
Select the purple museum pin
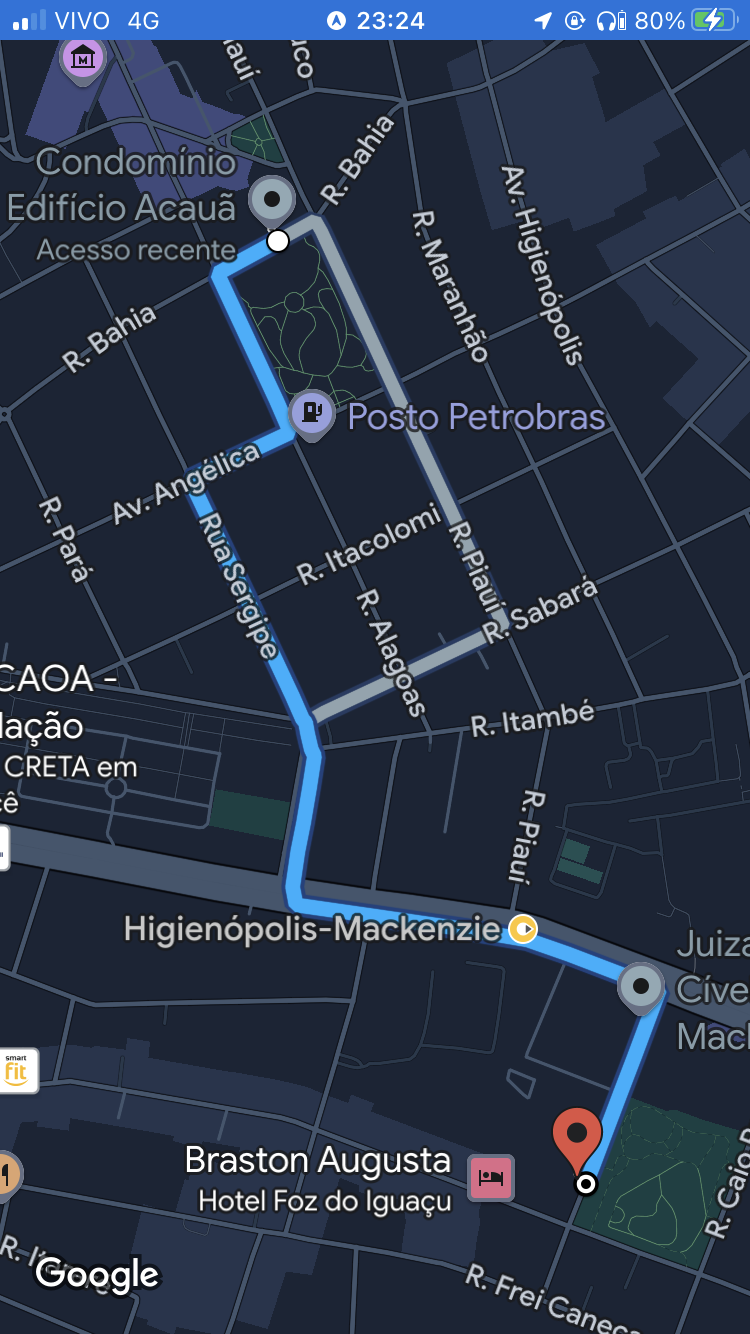(x=83, y=58)
